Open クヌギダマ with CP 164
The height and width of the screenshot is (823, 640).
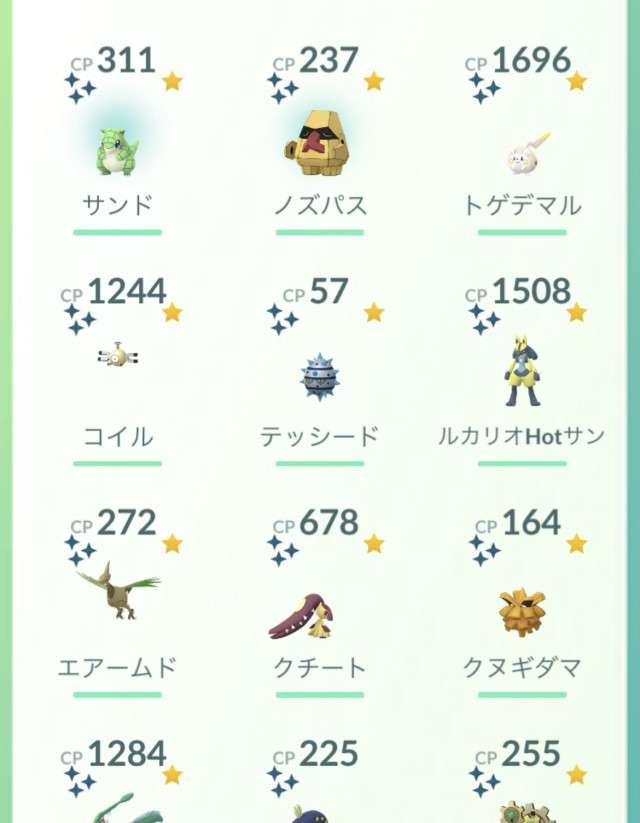[521, 610]
